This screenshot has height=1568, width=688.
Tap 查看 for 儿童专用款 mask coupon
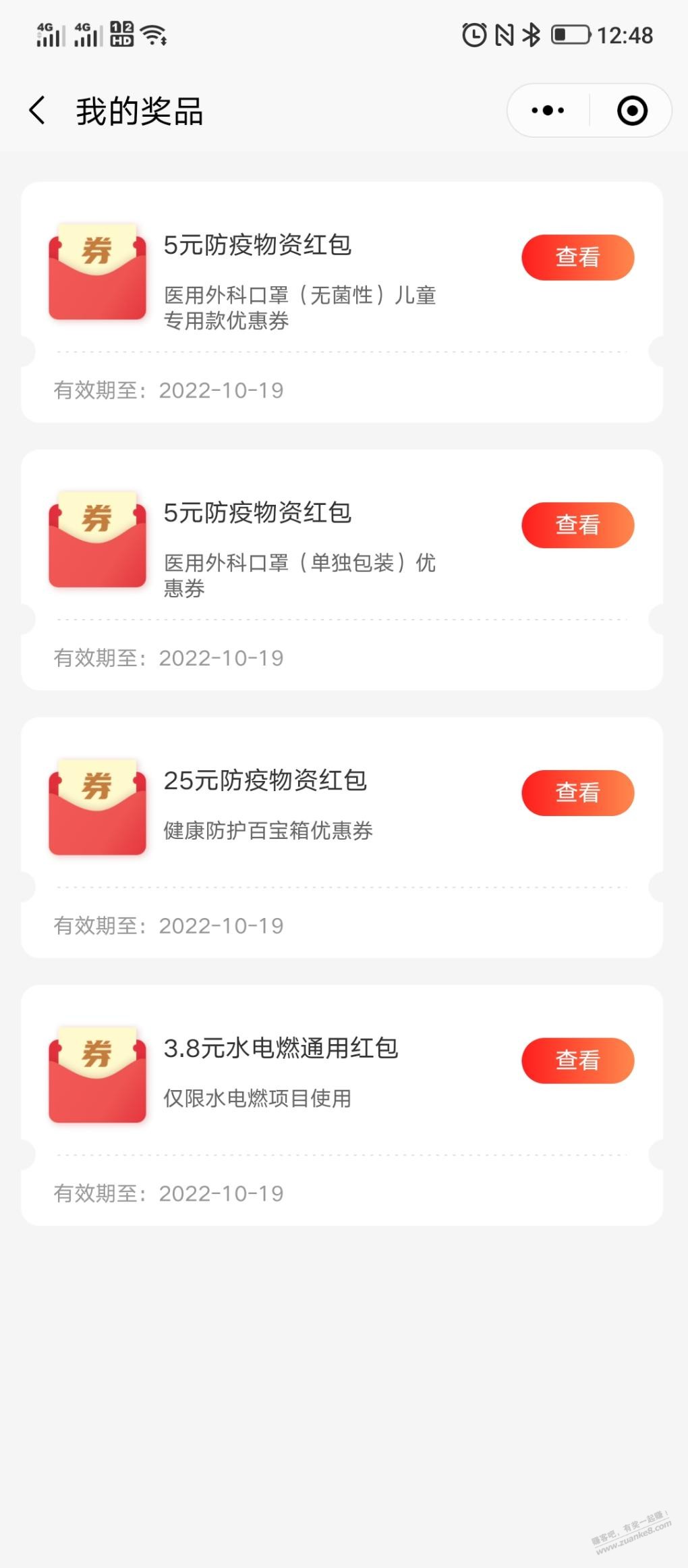point(577,257)
